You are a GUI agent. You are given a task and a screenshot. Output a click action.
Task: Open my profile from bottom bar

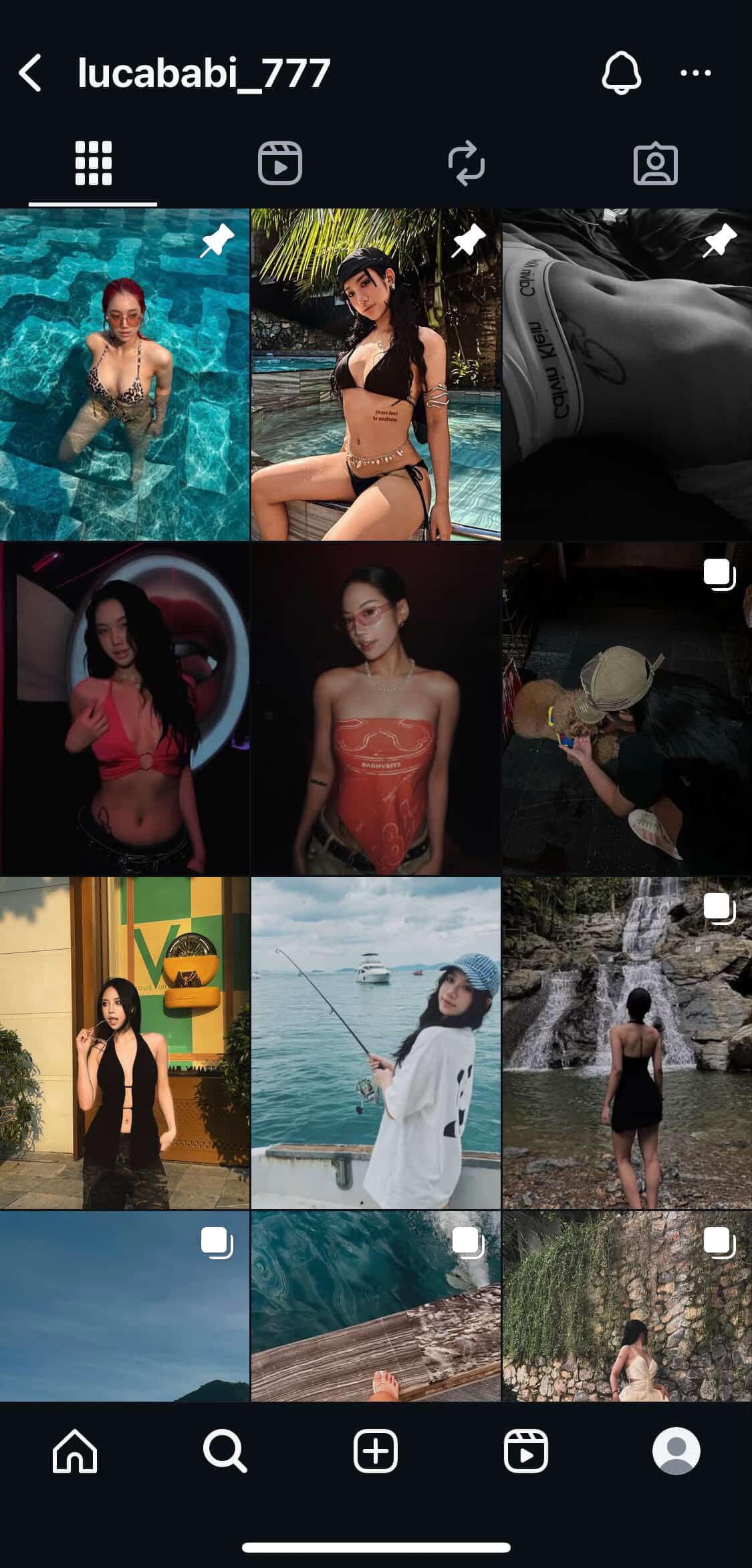pyautogui.click(x=676, y=1452)
